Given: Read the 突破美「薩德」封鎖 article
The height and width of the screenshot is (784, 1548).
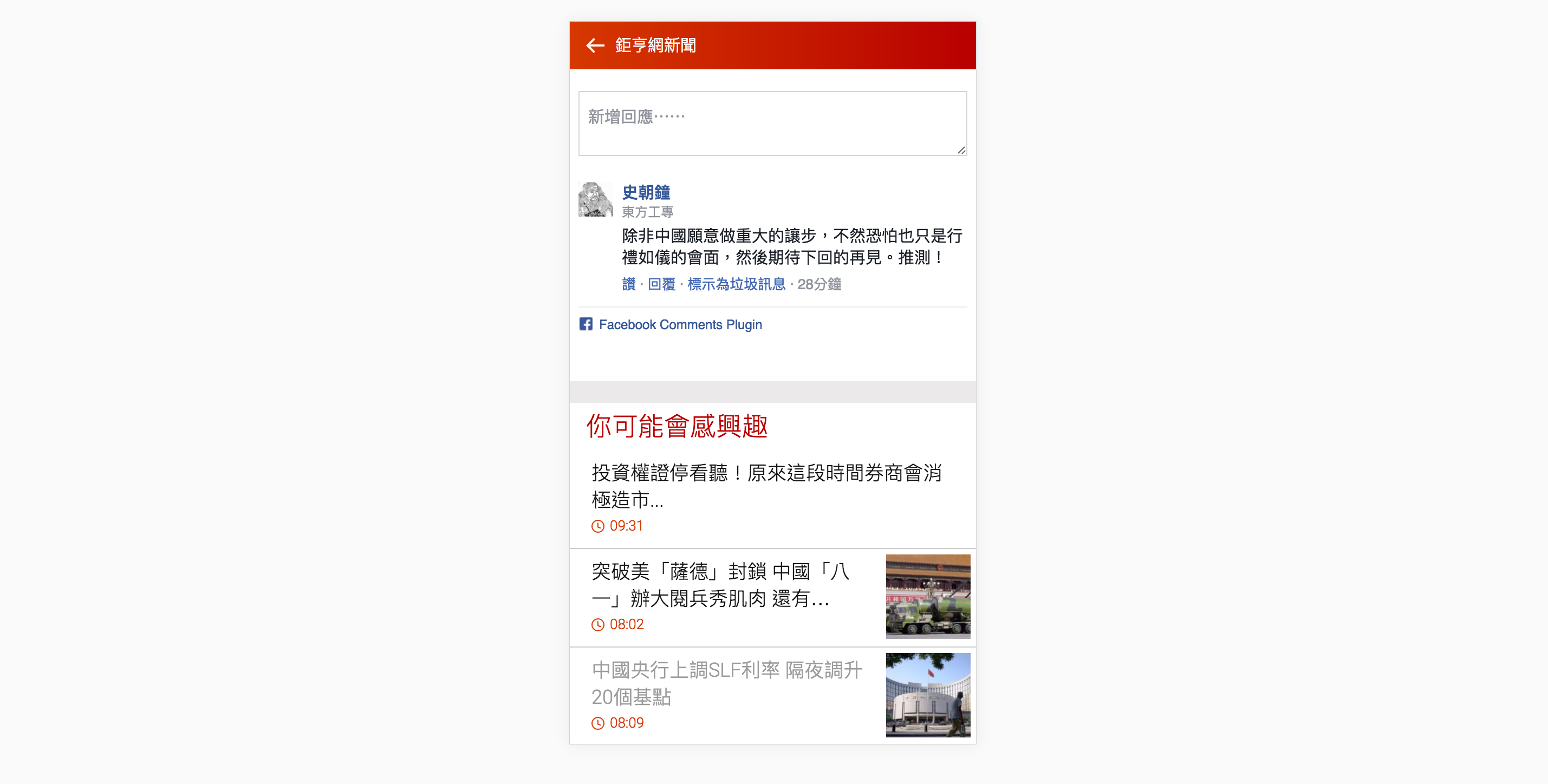Looking at the screenshot, I should [x=773, y=597].
